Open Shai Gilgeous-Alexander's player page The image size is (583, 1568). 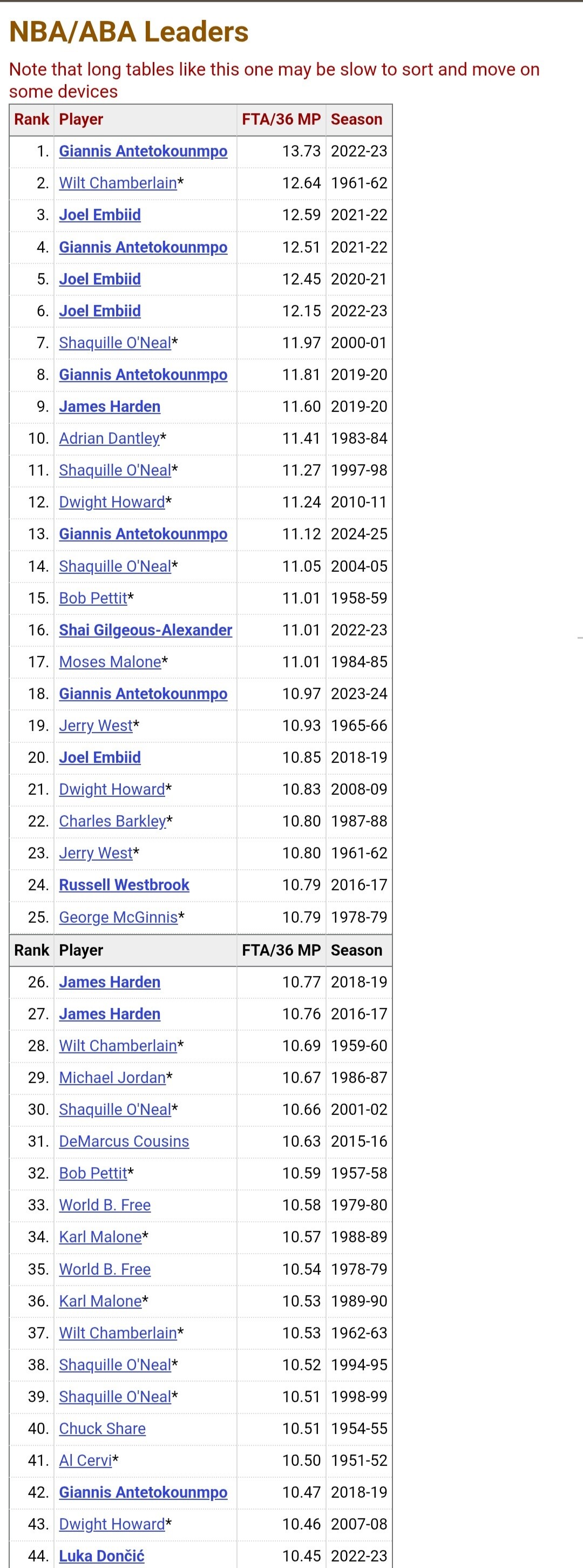pos(145,630)
